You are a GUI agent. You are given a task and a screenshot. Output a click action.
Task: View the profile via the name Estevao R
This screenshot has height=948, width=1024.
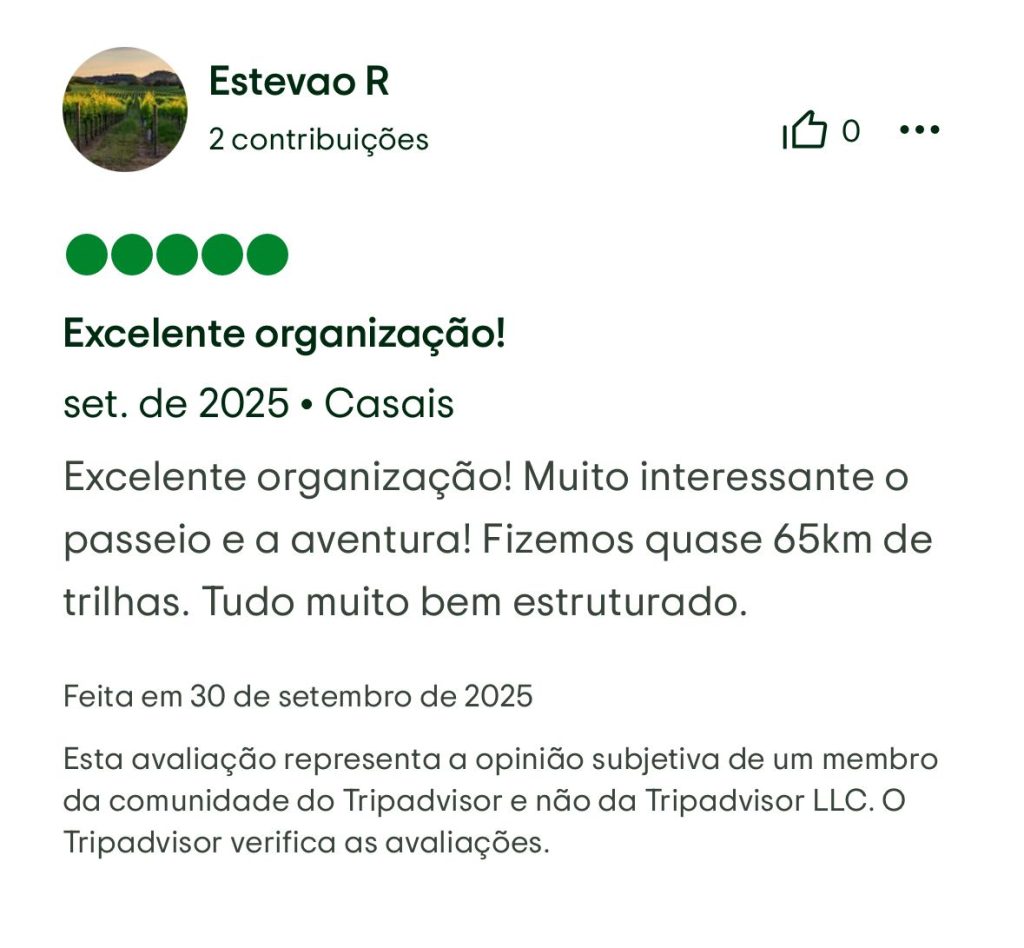tap(298, 82)
